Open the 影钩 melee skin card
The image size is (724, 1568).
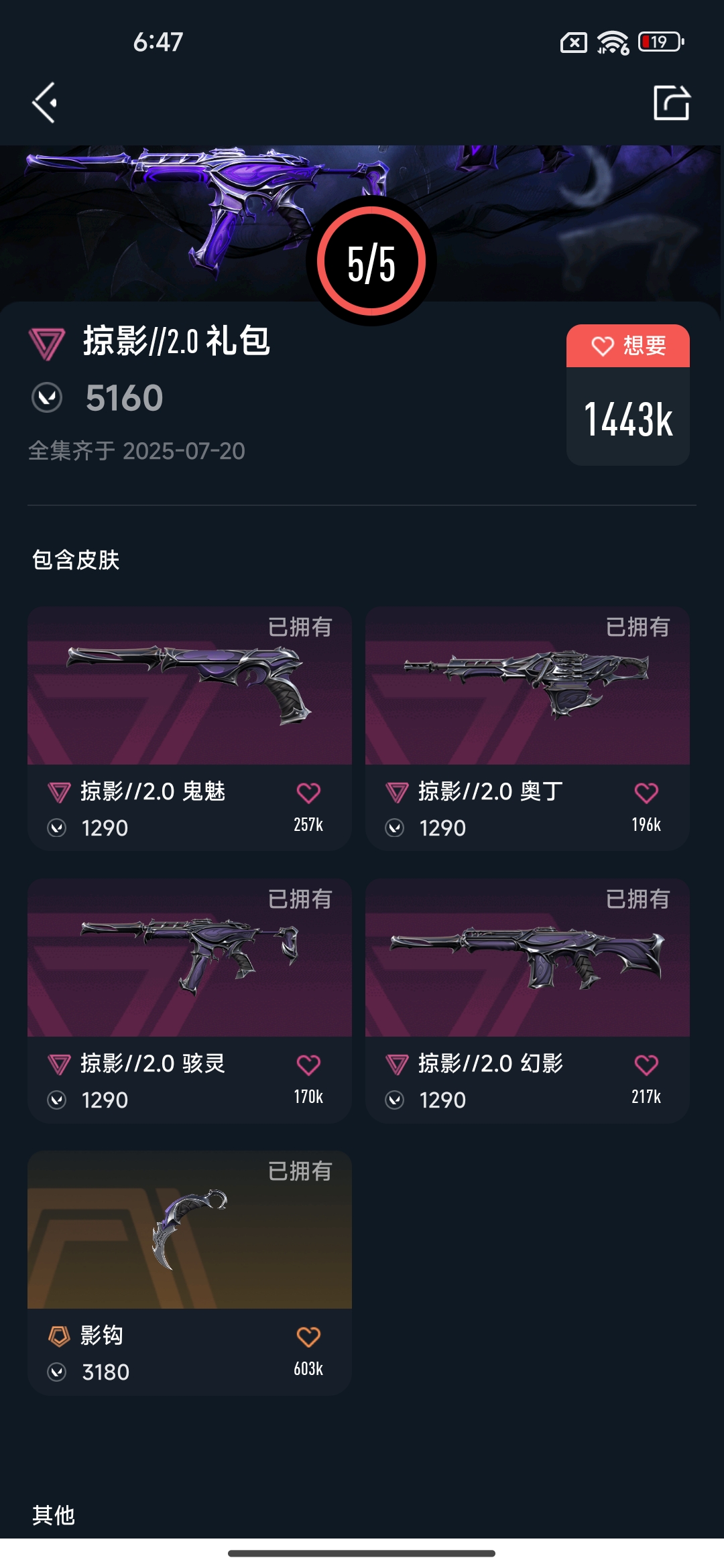pyautogui.click(x=190, y=1230)
